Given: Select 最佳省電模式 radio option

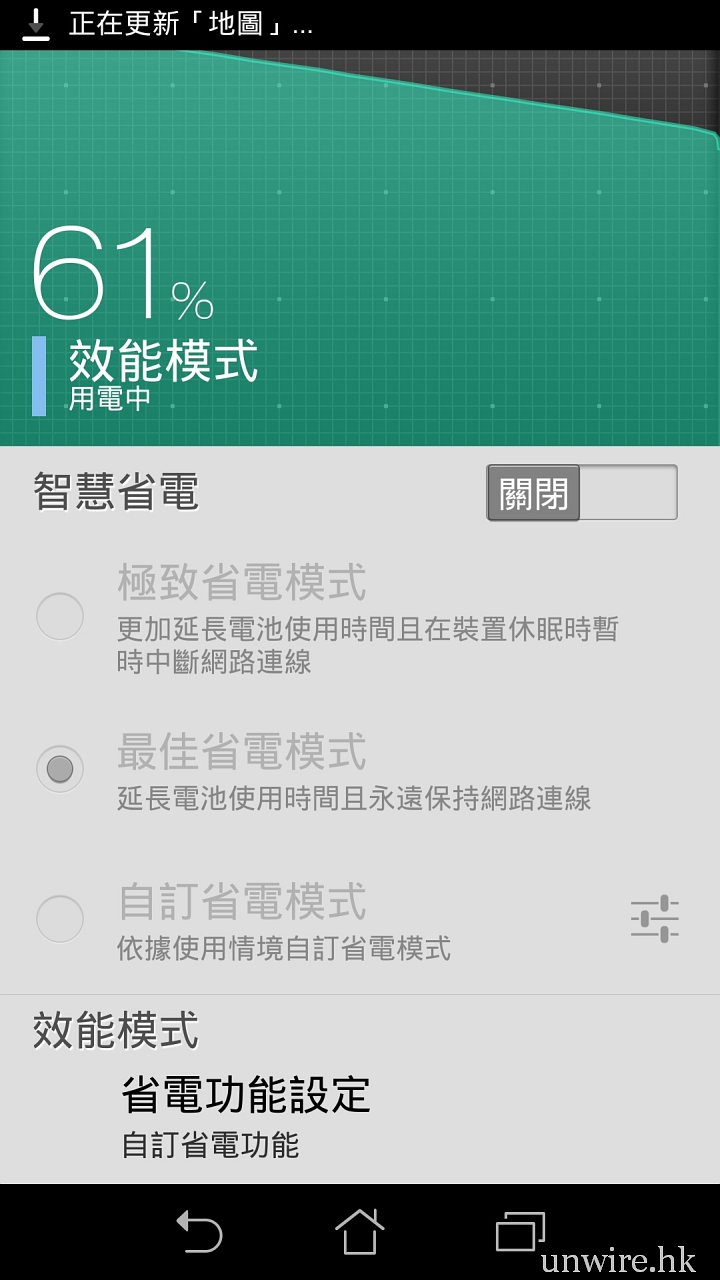Looking at the screenshot, I should [x=60, y=768].
